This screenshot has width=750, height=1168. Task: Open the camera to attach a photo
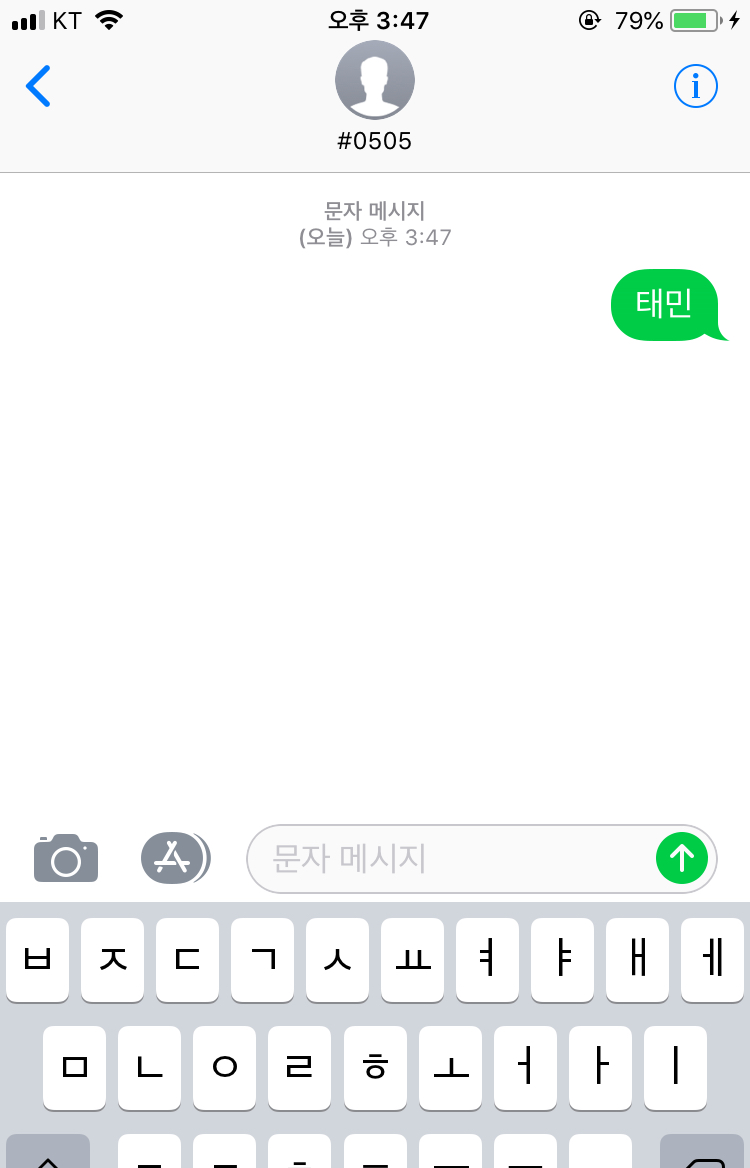[x=65, y=858]
